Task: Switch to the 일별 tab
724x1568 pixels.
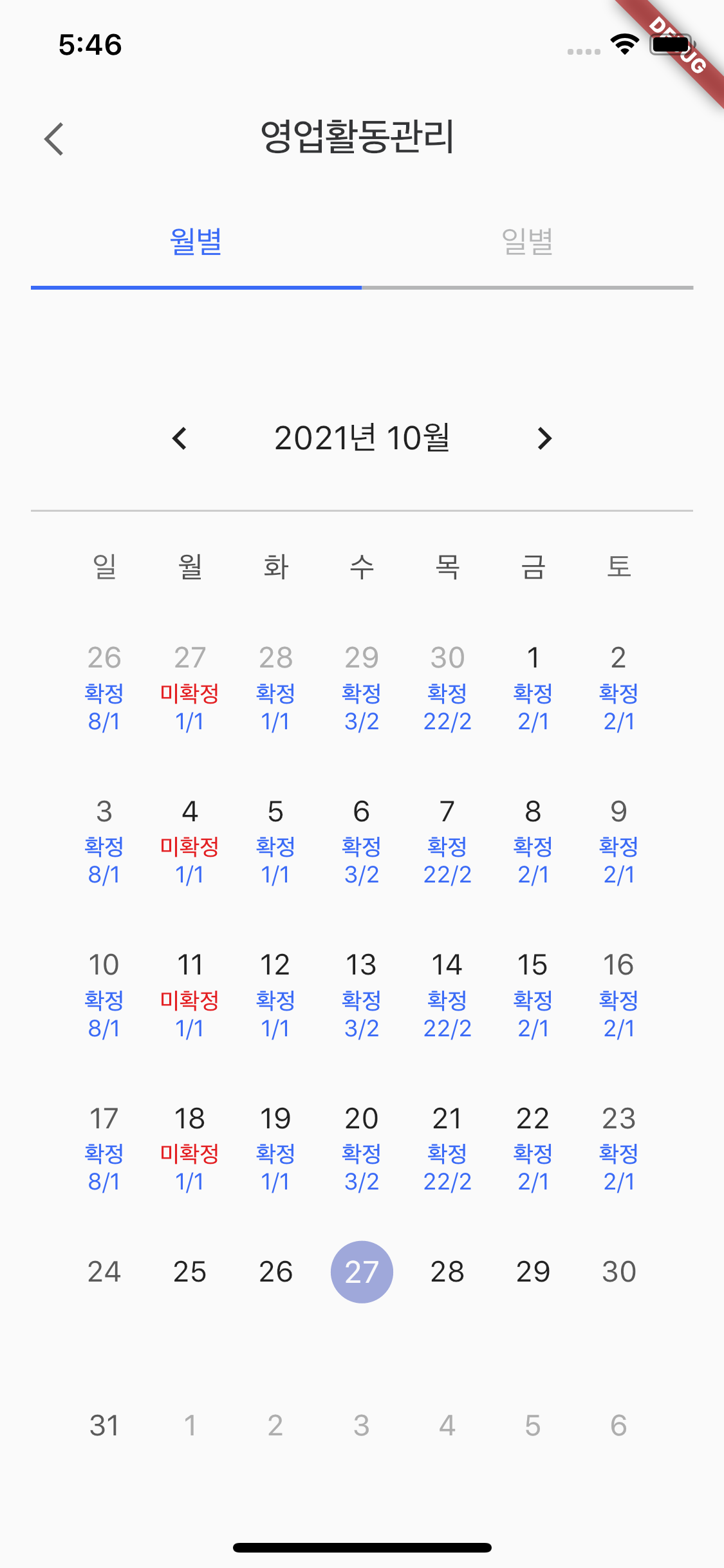Action: (527, 242)
